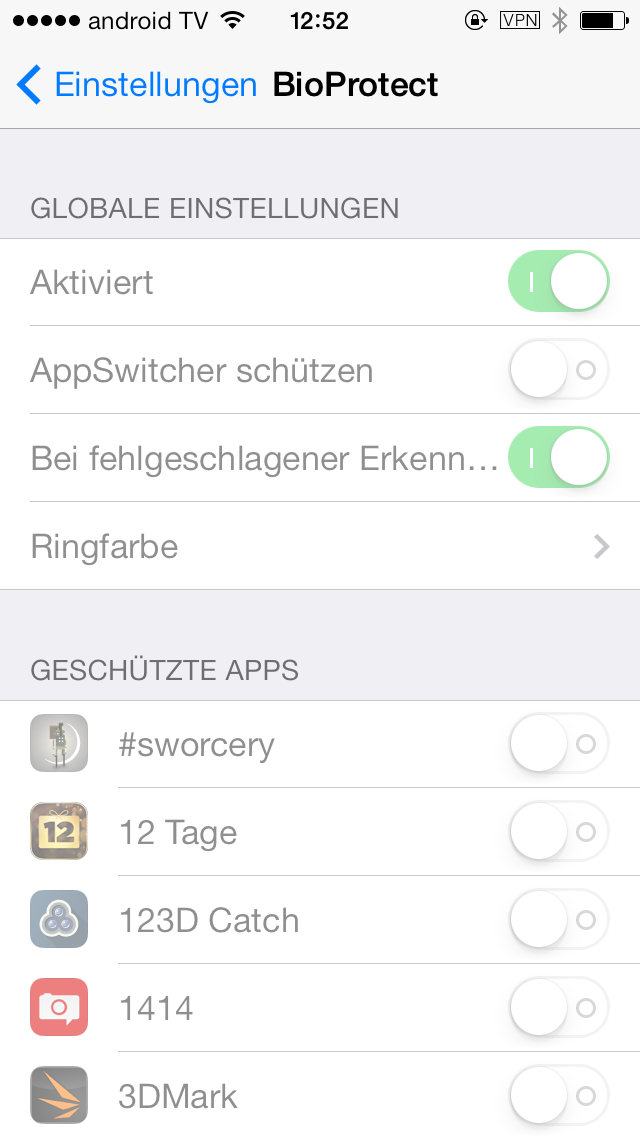Turn on protection for 3DMark
This screenshot has height=1136, width=640.
pyautogui.click(x=558, y=1096)
